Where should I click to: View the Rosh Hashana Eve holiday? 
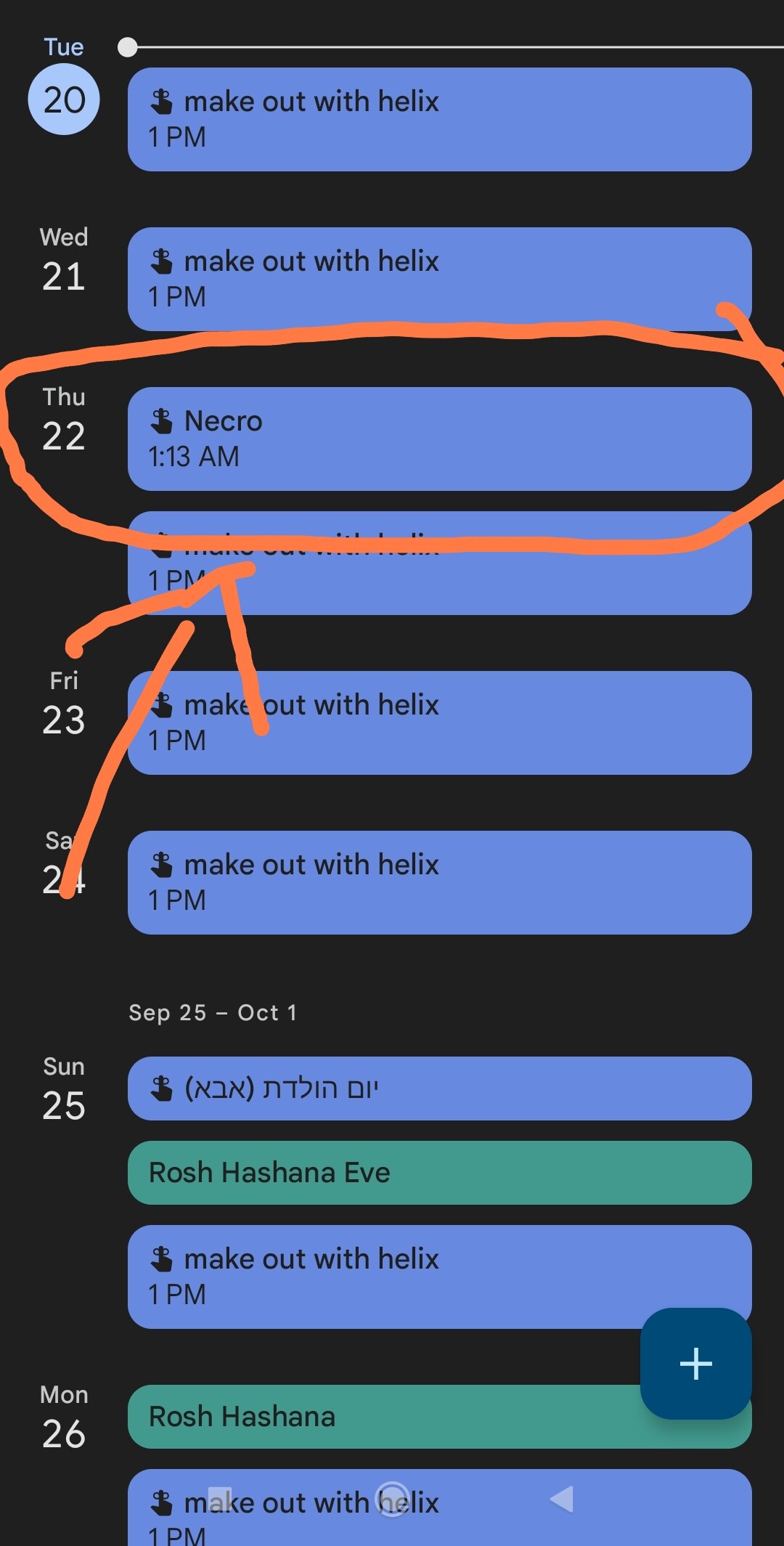[x=439, y=1172]
